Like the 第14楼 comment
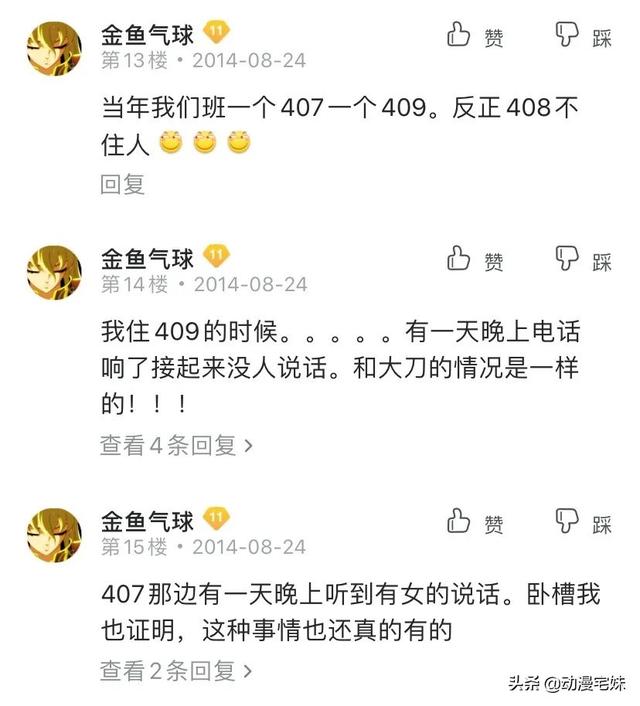 (x=474, y=260)
